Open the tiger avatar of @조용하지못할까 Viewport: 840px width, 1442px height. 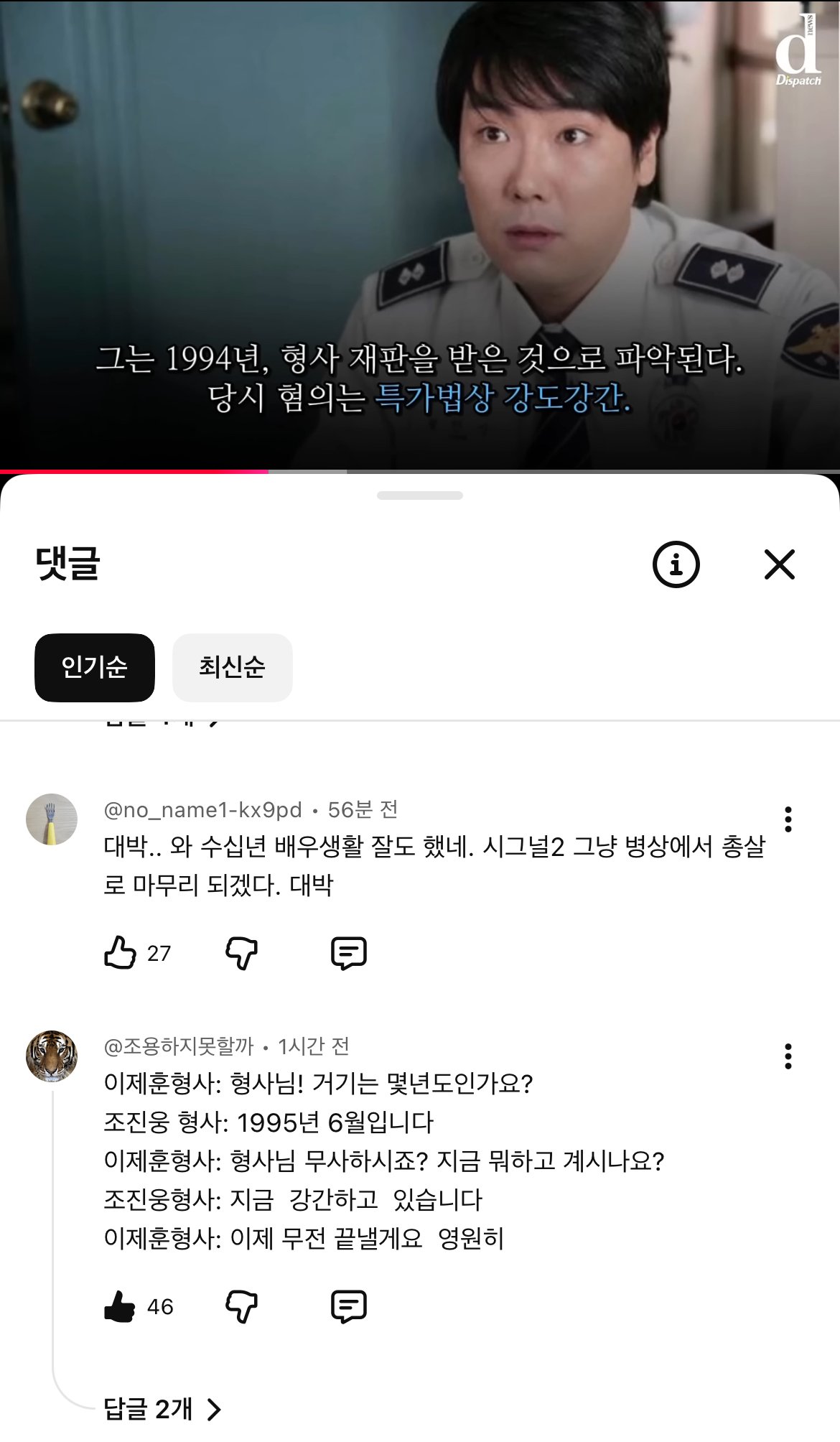click(x=52, y=1056)
